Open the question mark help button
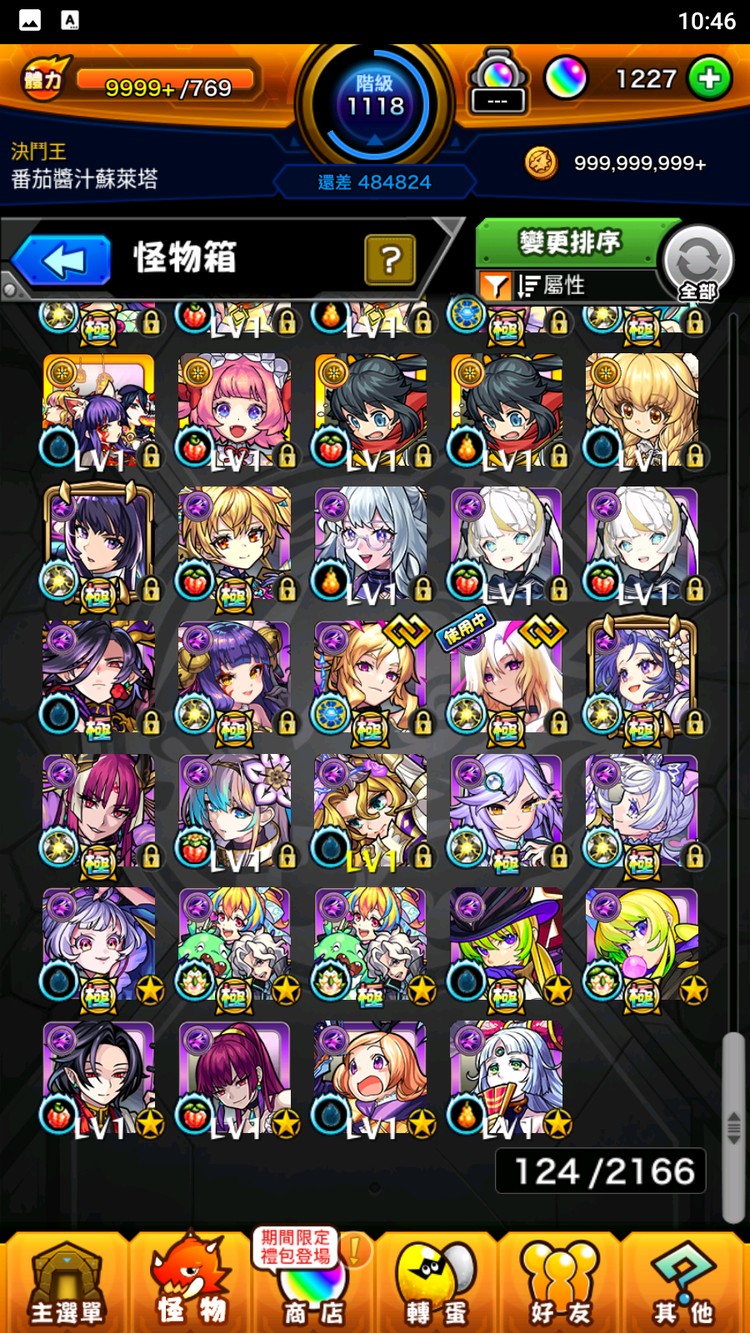Image resolution: width=750 pixels, height=1333 pixels. click(x=390, y=260)
